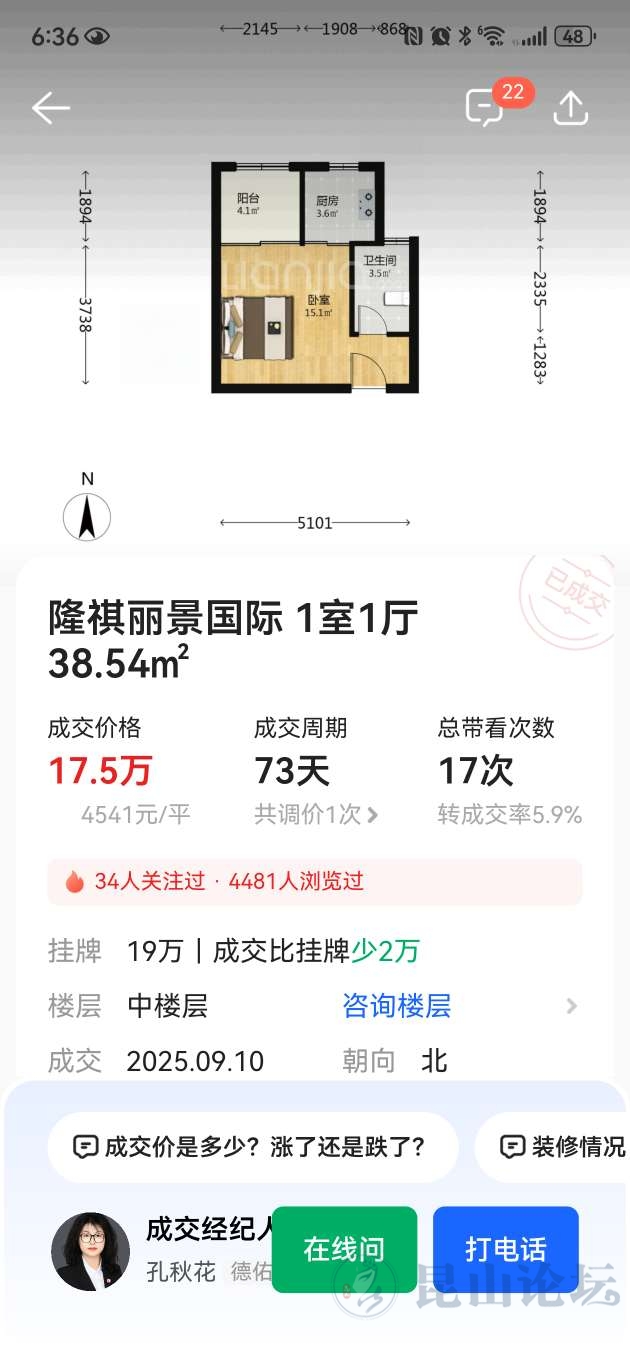Open the messages icon with 22 badge
Image resolution: width=630 pixels, height=1360 pixels.
pos(485,108)
